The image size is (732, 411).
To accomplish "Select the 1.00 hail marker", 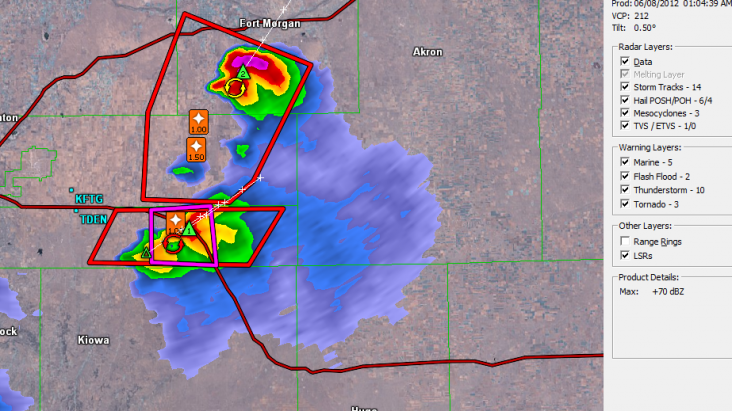I will (198, 121).
